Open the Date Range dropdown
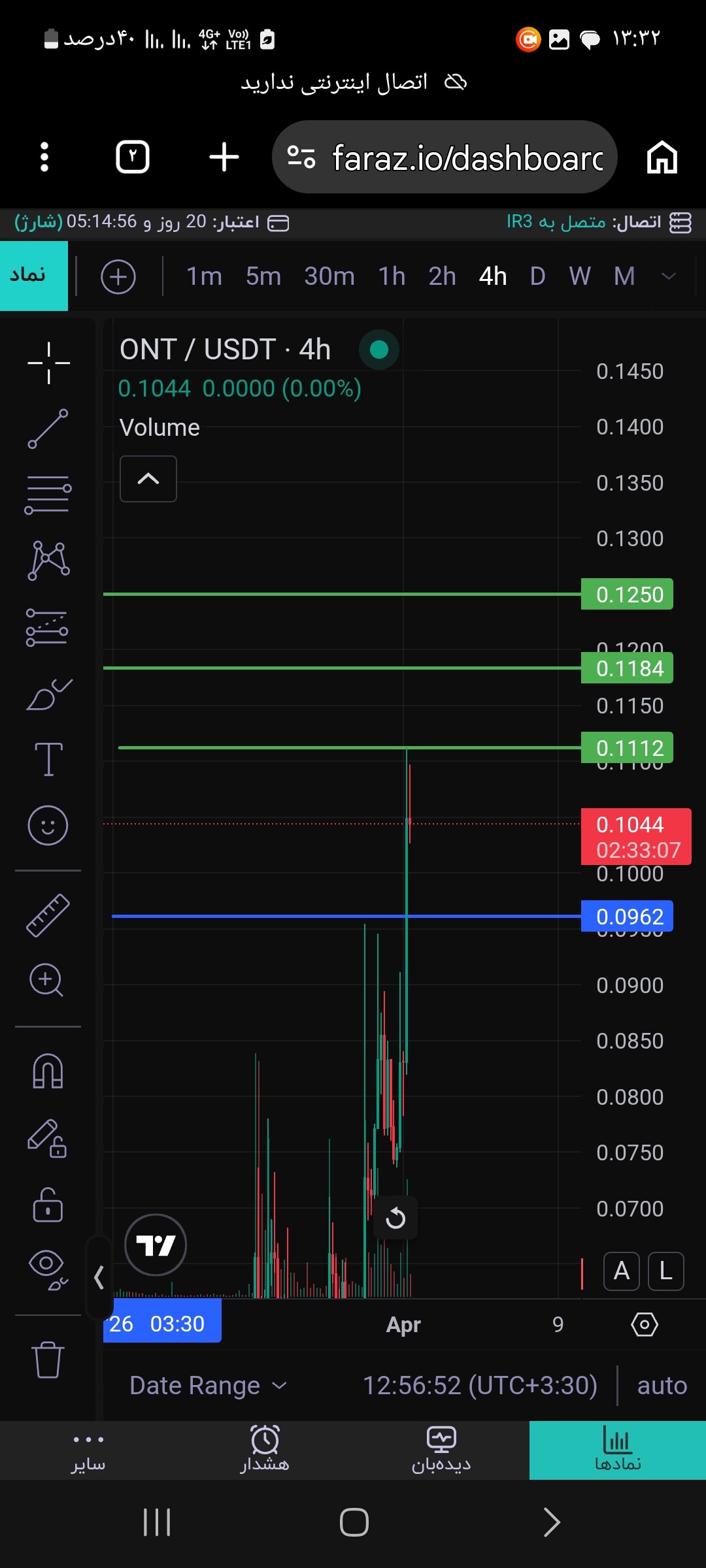Image resolution: width=706 pixels, height=1568 pixels. pos(208,1385)
